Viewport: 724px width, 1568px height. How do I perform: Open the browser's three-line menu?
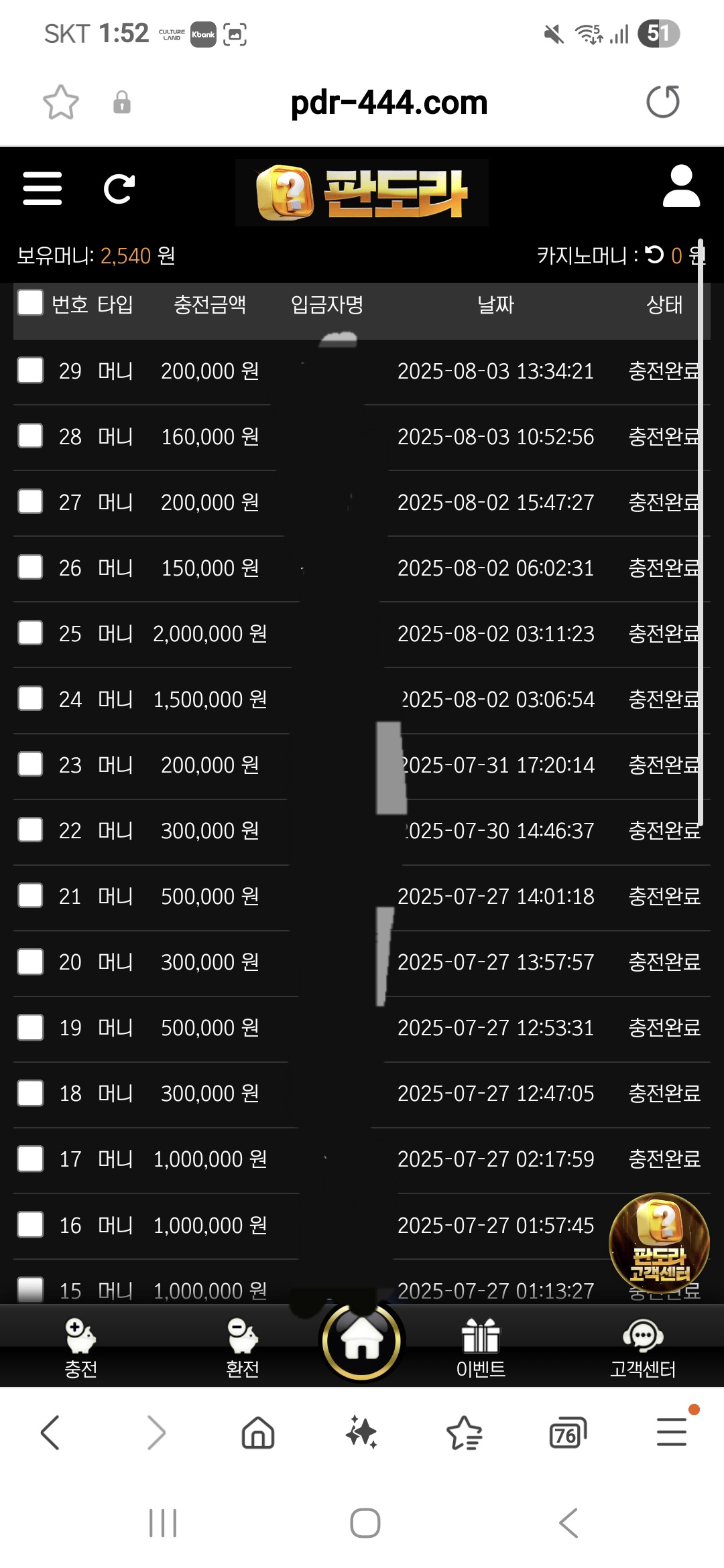[x=672, y=1433]
